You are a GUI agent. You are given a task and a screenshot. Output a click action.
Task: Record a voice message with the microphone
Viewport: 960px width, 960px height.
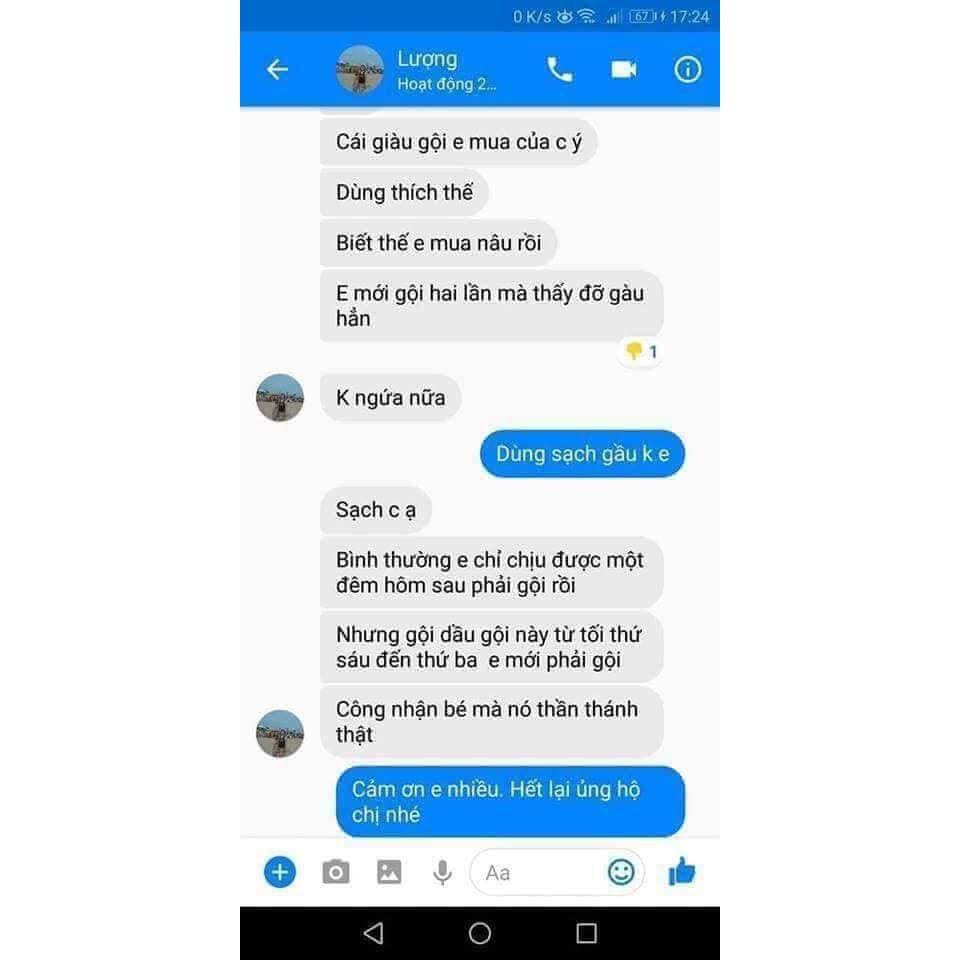click(x=442, y=872)
